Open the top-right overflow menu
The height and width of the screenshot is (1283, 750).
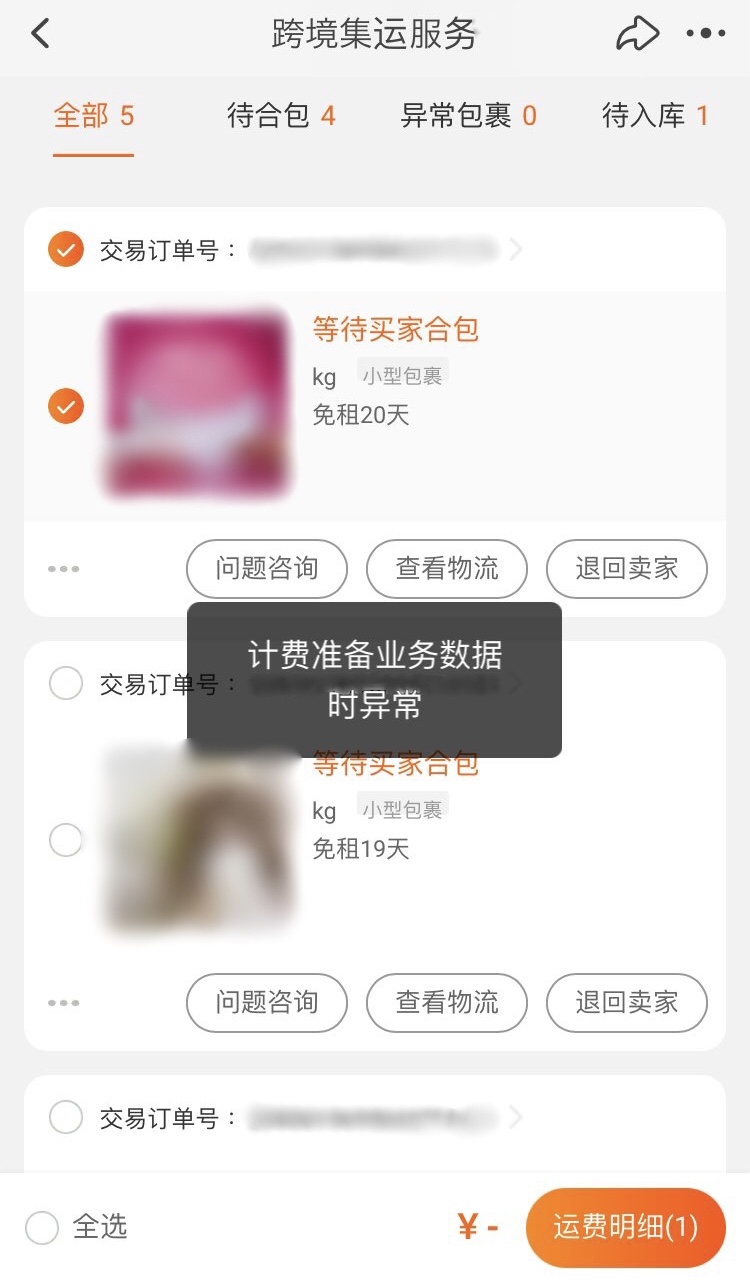point(706,34)
